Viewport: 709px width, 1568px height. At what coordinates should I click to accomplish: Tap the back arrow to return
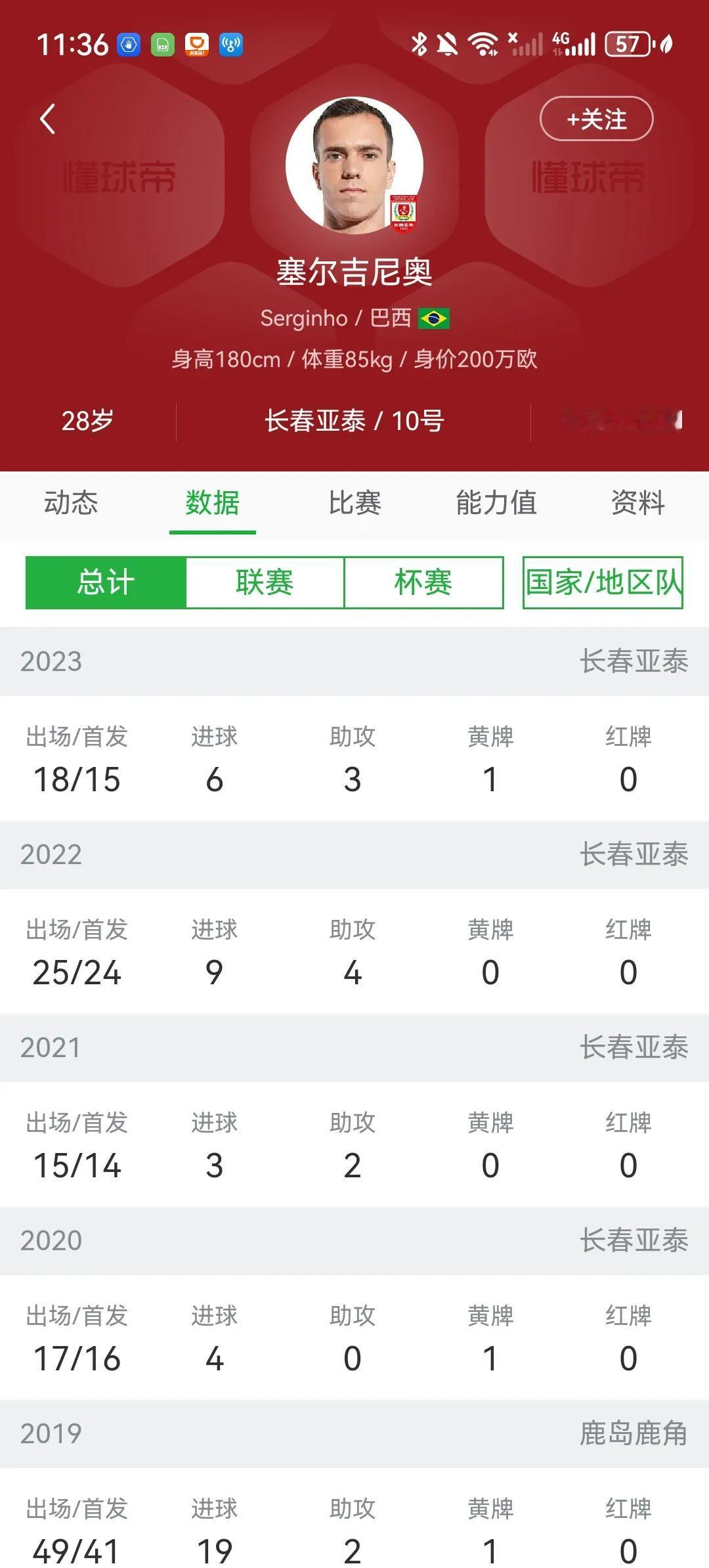coord(47,120)
